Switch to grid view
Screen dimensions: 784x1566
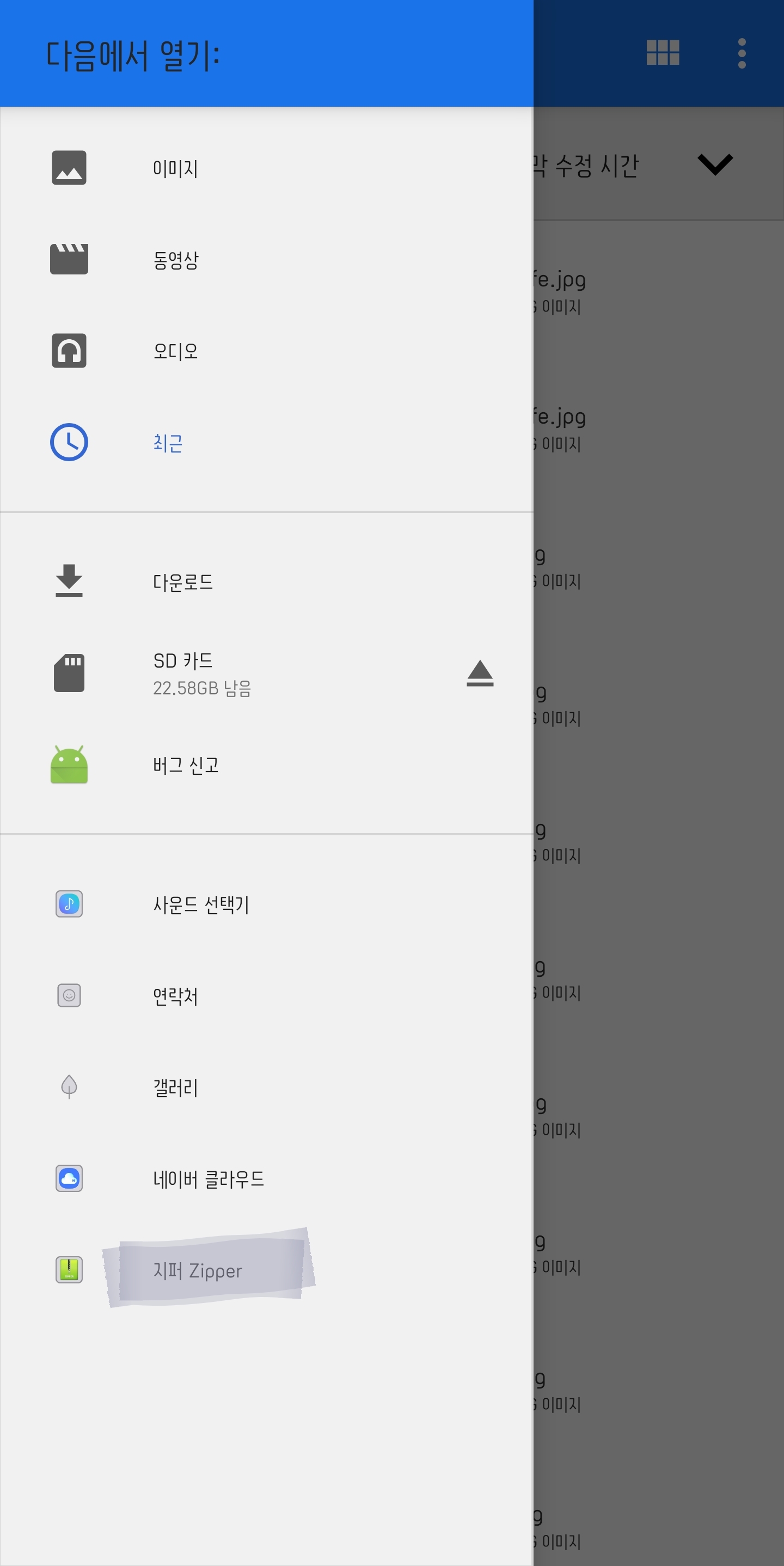click(663, 53)
